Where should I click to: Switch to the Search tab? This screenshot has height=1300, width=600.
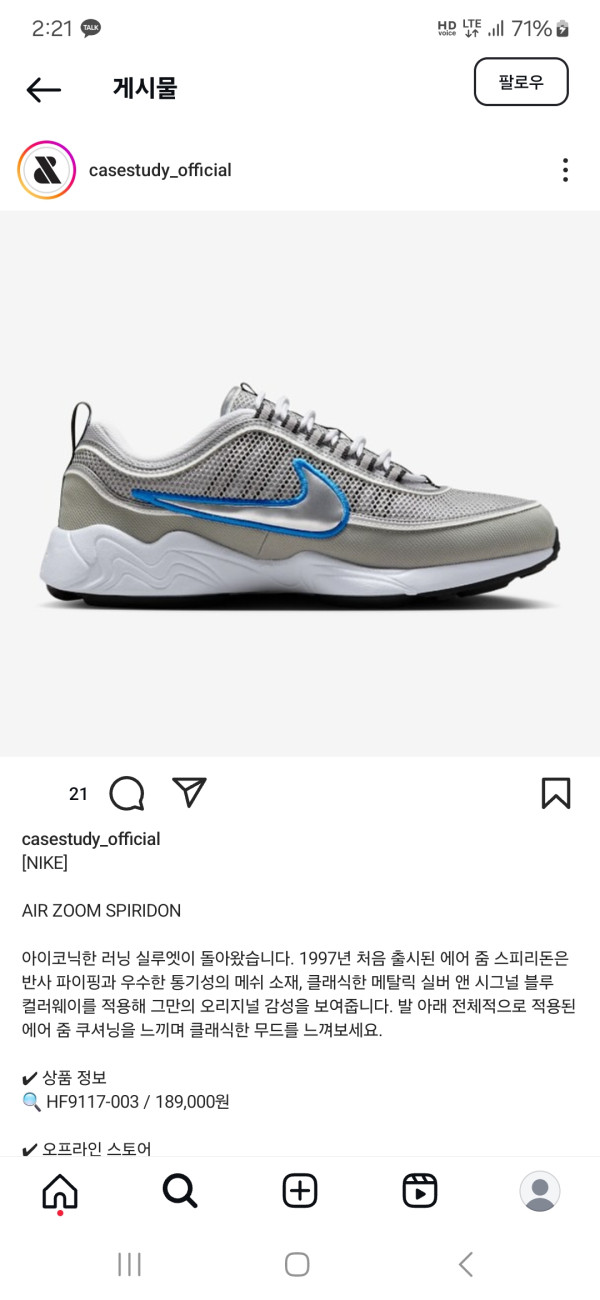point(180,1191)
